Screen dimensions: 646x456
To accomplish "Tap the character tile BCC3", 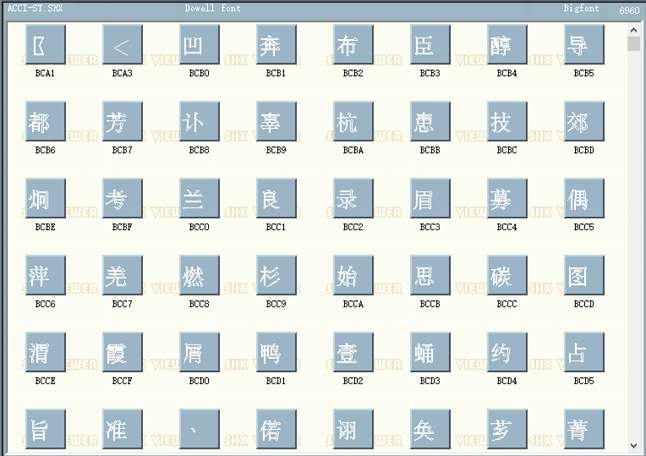I will point(430,199).
